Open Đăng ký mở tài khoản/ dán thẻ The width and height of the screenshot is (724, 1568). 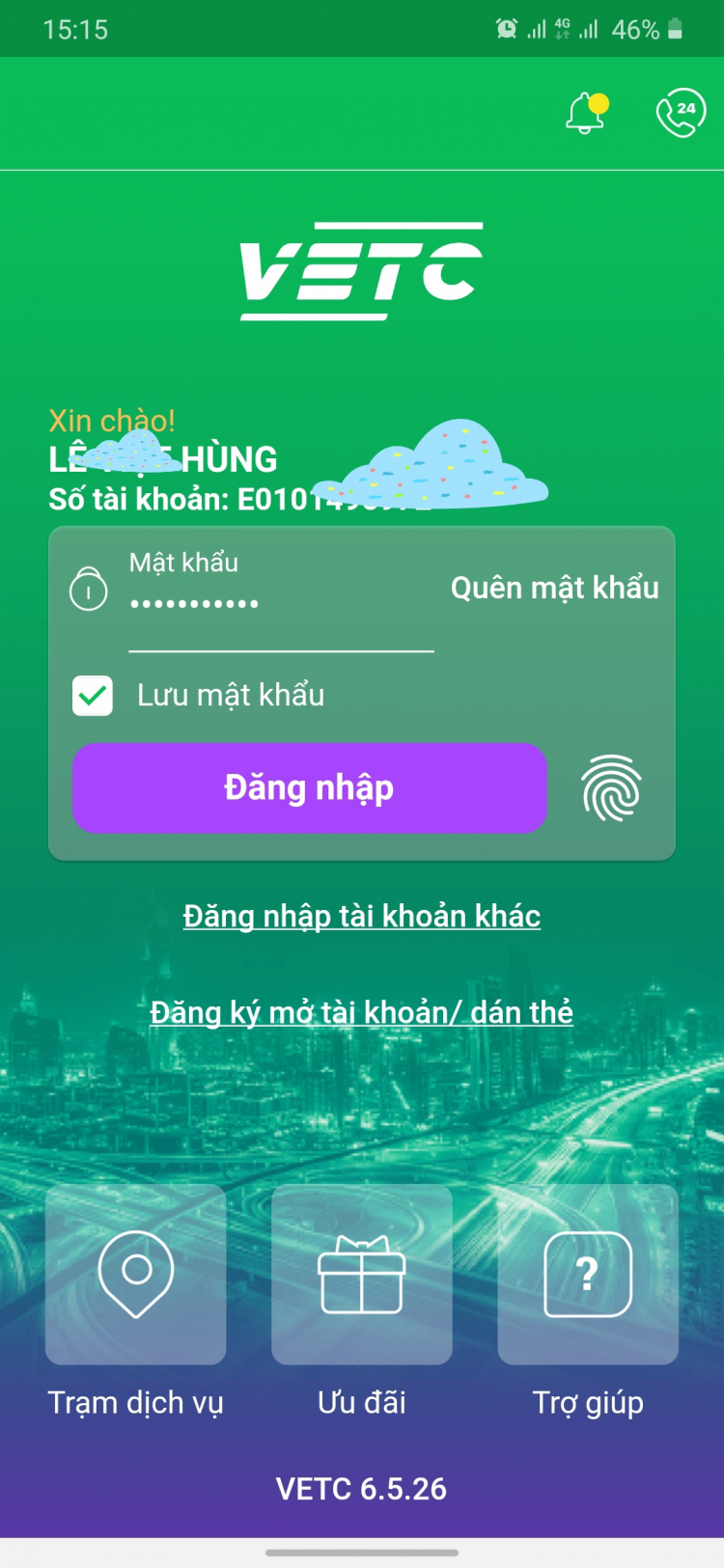click(x=362, y=1012)
